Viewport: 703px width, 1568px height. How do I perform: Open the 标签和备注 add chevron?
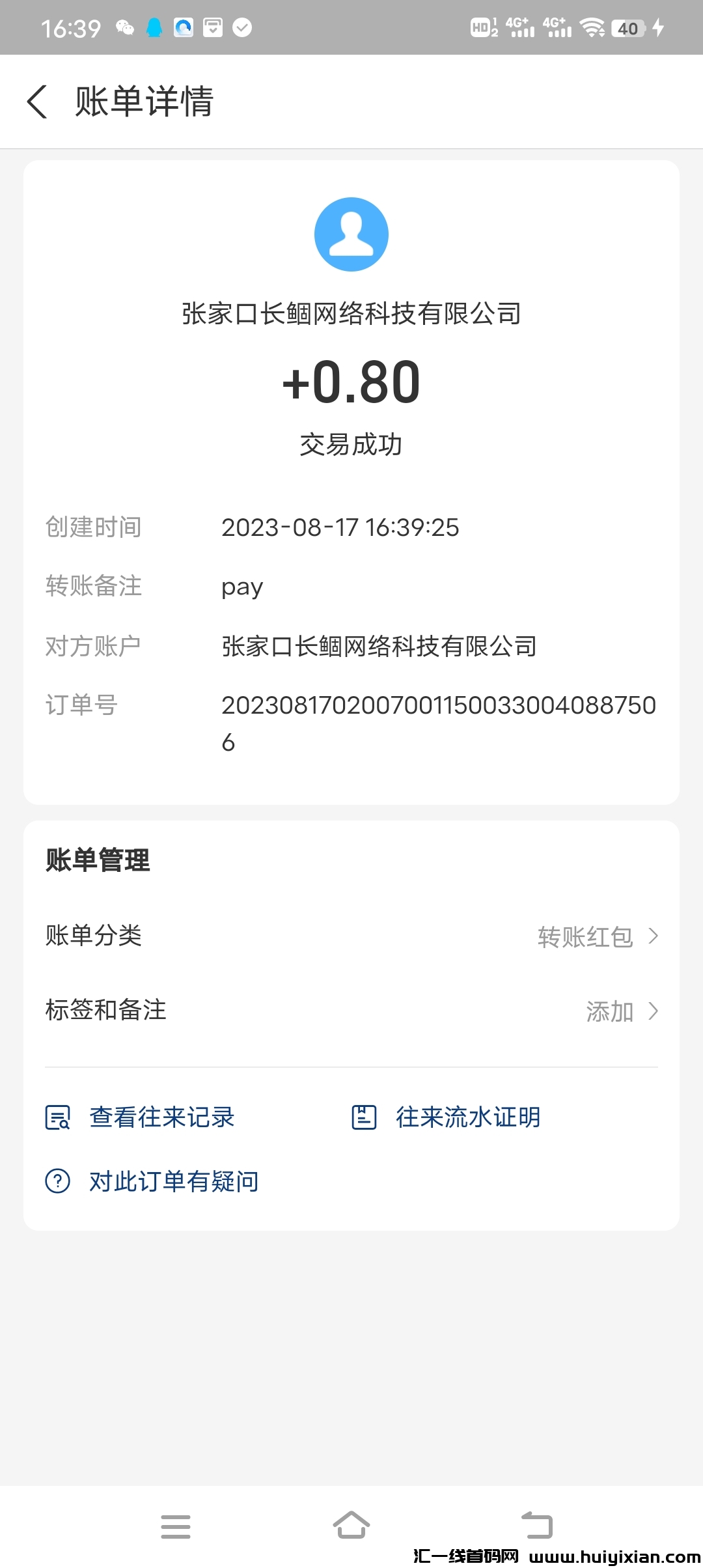coord(653,1011)
